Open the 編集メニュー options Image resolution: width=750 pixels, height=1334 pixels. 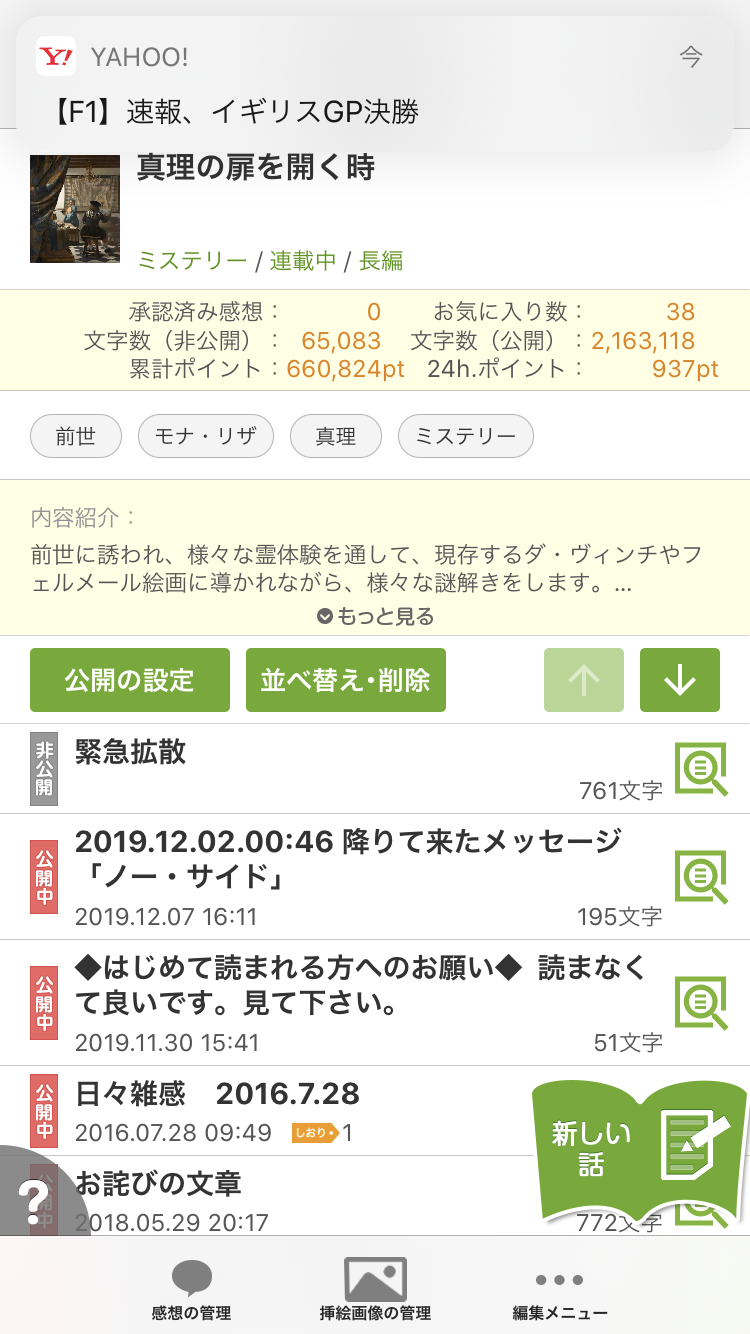(x=559, y=1290)
